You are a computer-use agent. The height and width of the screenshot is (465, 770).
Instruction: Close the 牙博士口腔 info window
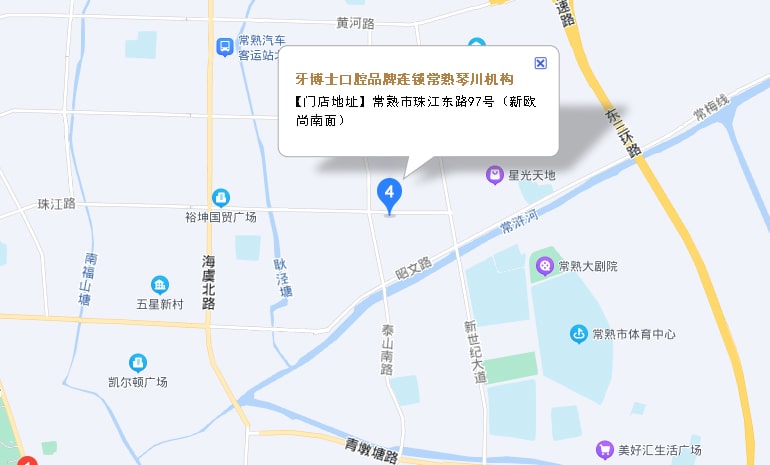tap(540, 63)
